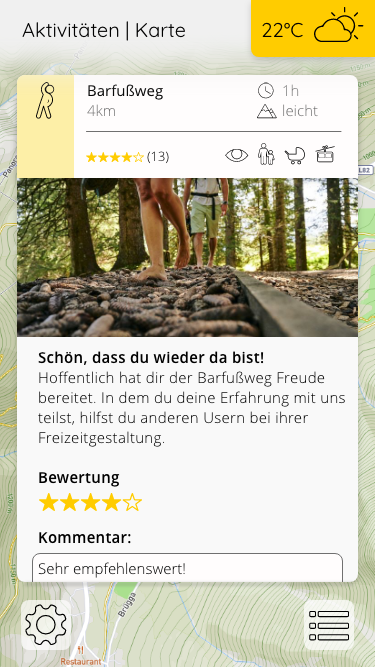
Task: Open the Barfußweg activity header
Action: pos(188,127)
